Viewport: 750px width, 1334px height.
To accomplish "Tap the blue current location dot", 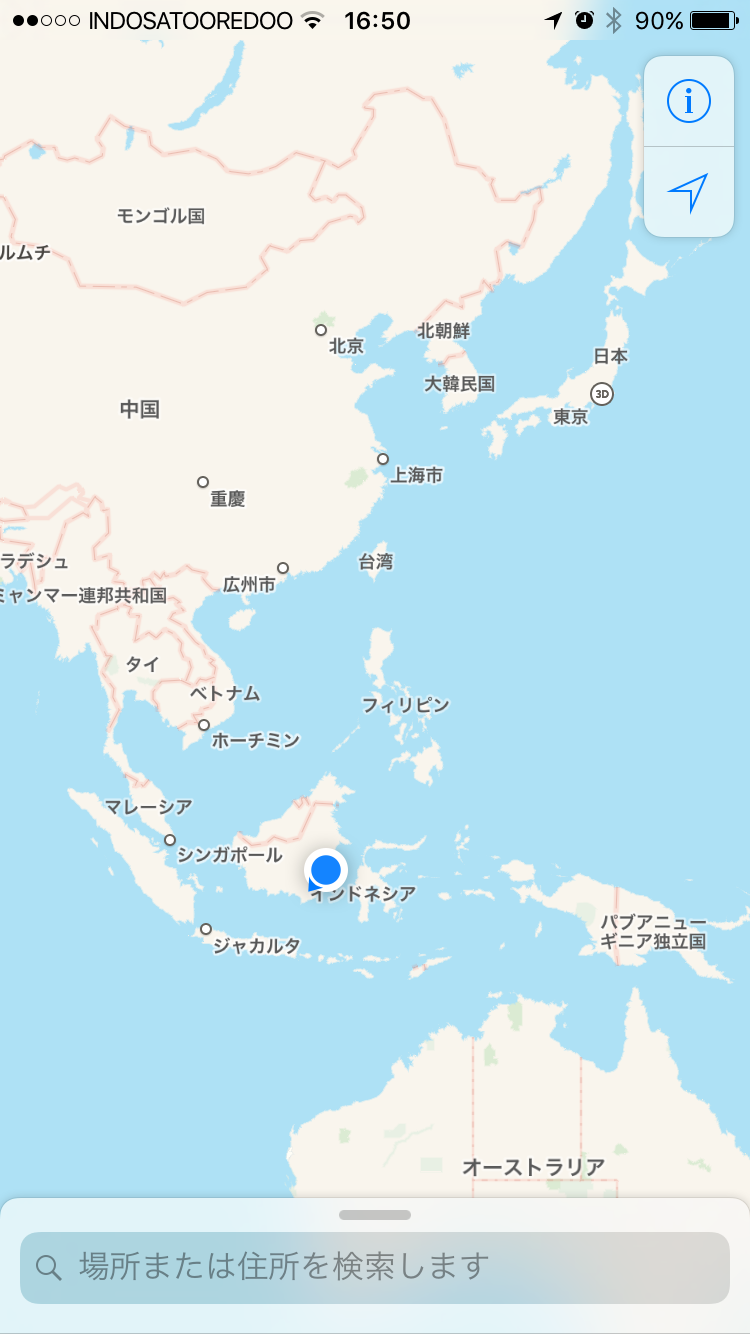I will [325, 870].
